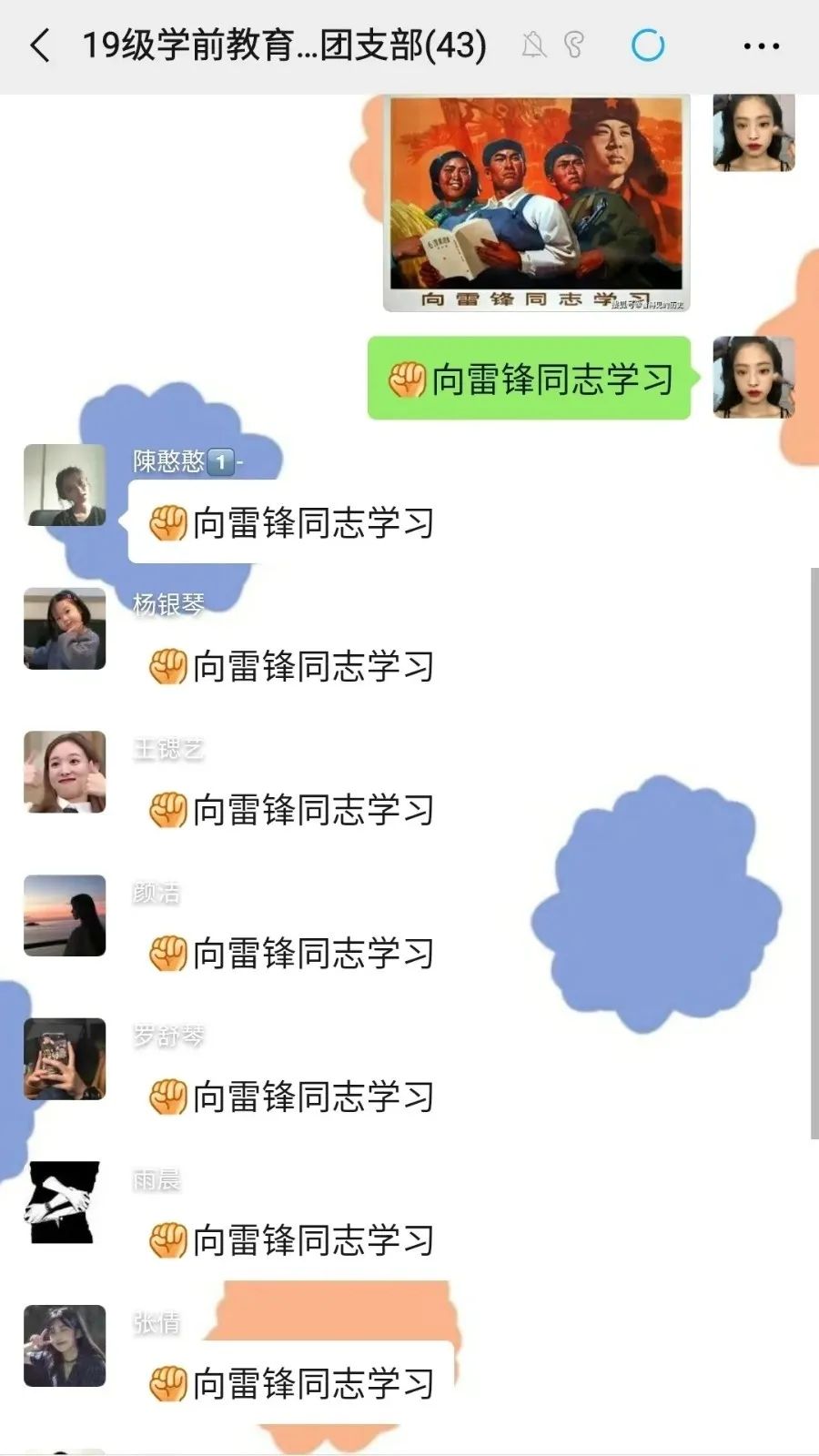Open 陳憨憨's profile avatar

click(x=65, y=485)
